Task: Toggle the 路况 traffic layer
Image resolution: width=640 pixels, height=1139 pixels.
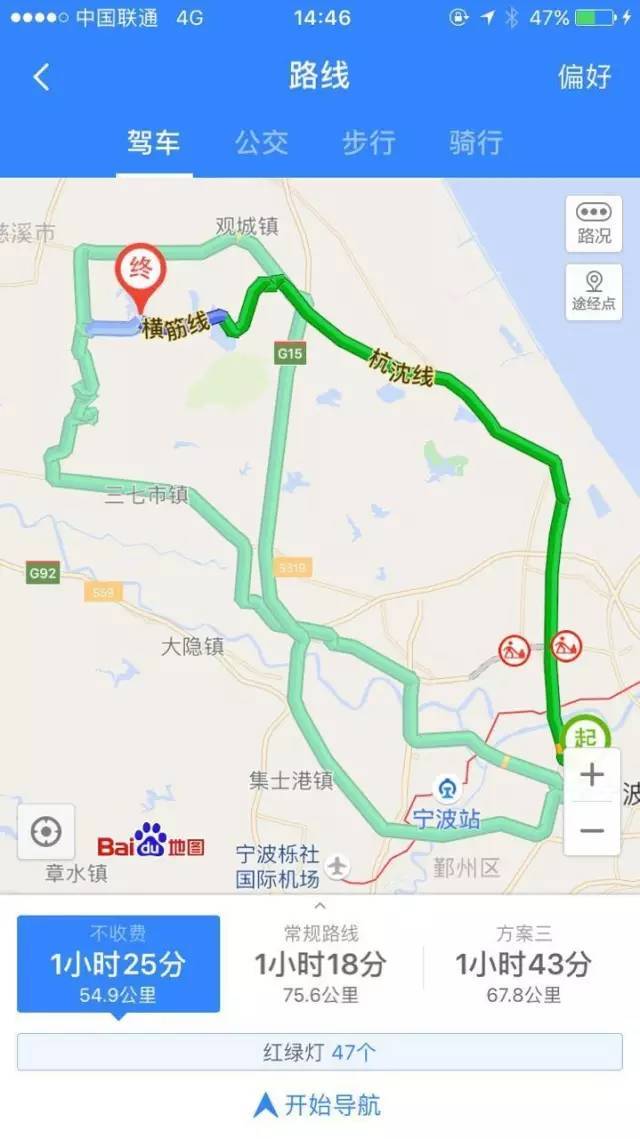Action: [x=594, y=224]
